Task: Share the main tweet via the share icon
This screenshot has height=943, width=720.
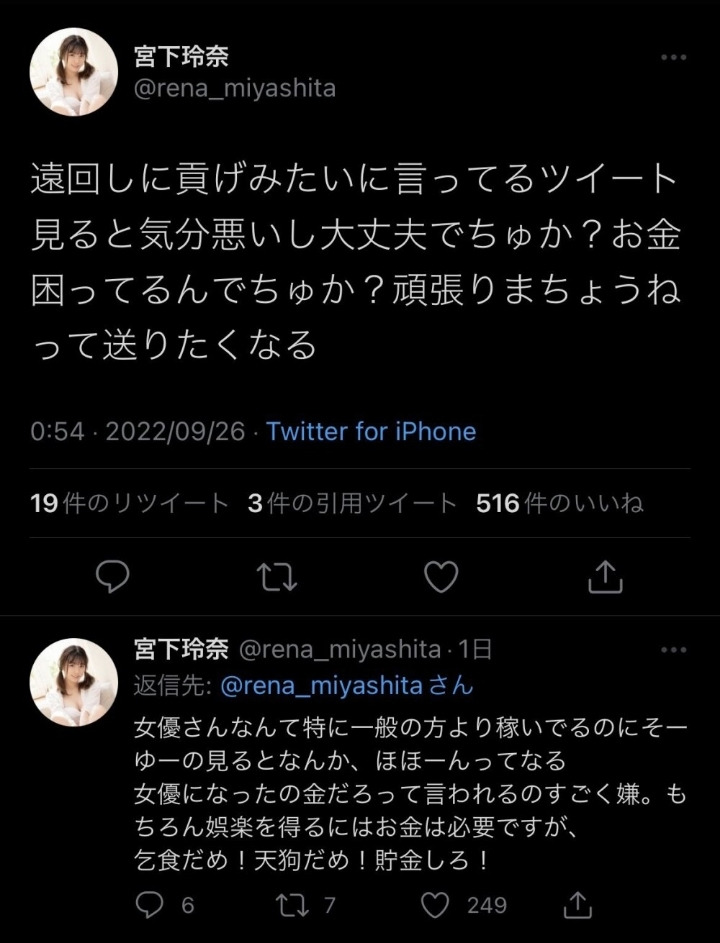Action: pos(604,576)
